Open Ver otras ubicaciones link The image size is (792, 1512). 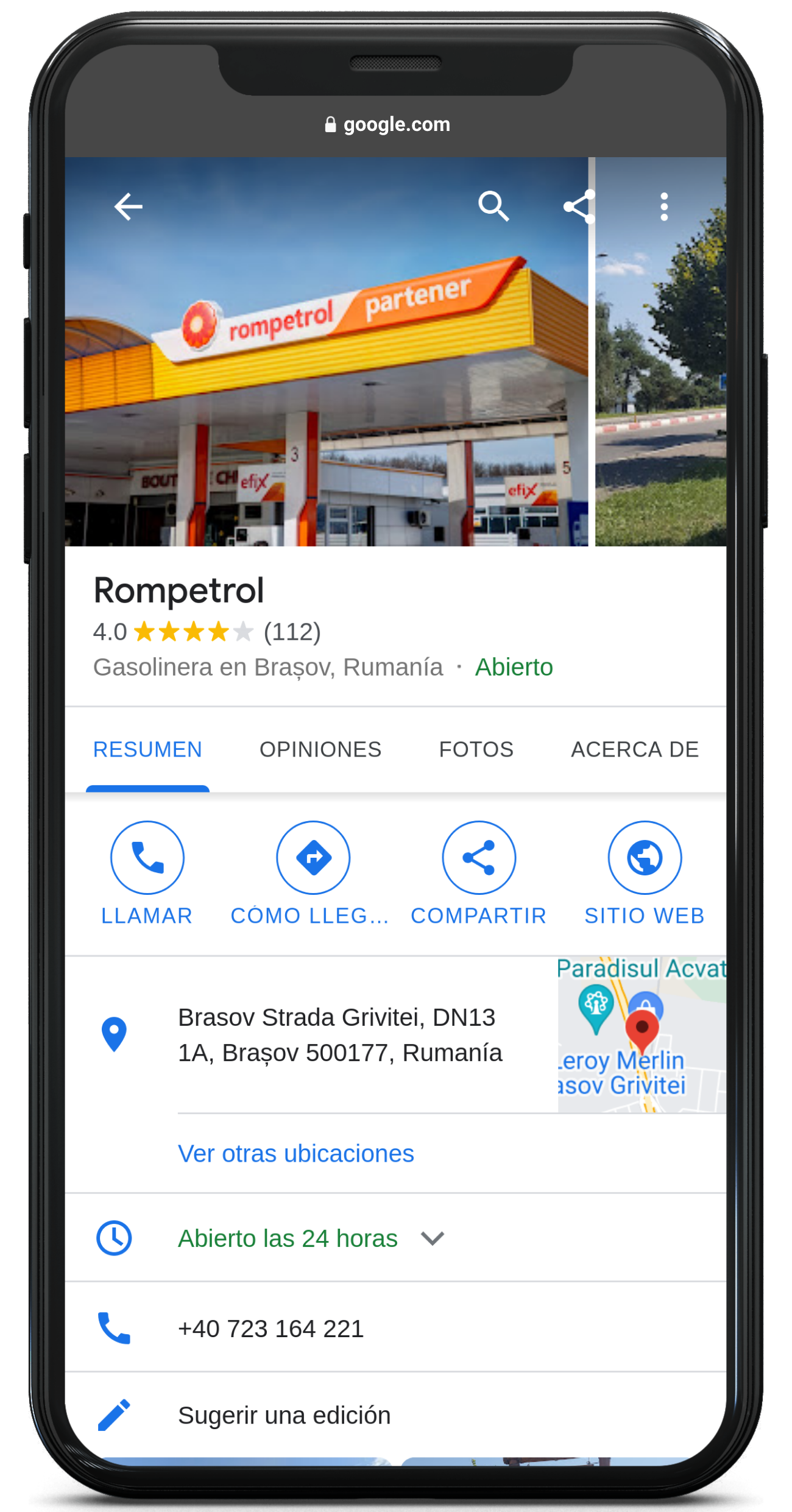(x=295, y=1154)
